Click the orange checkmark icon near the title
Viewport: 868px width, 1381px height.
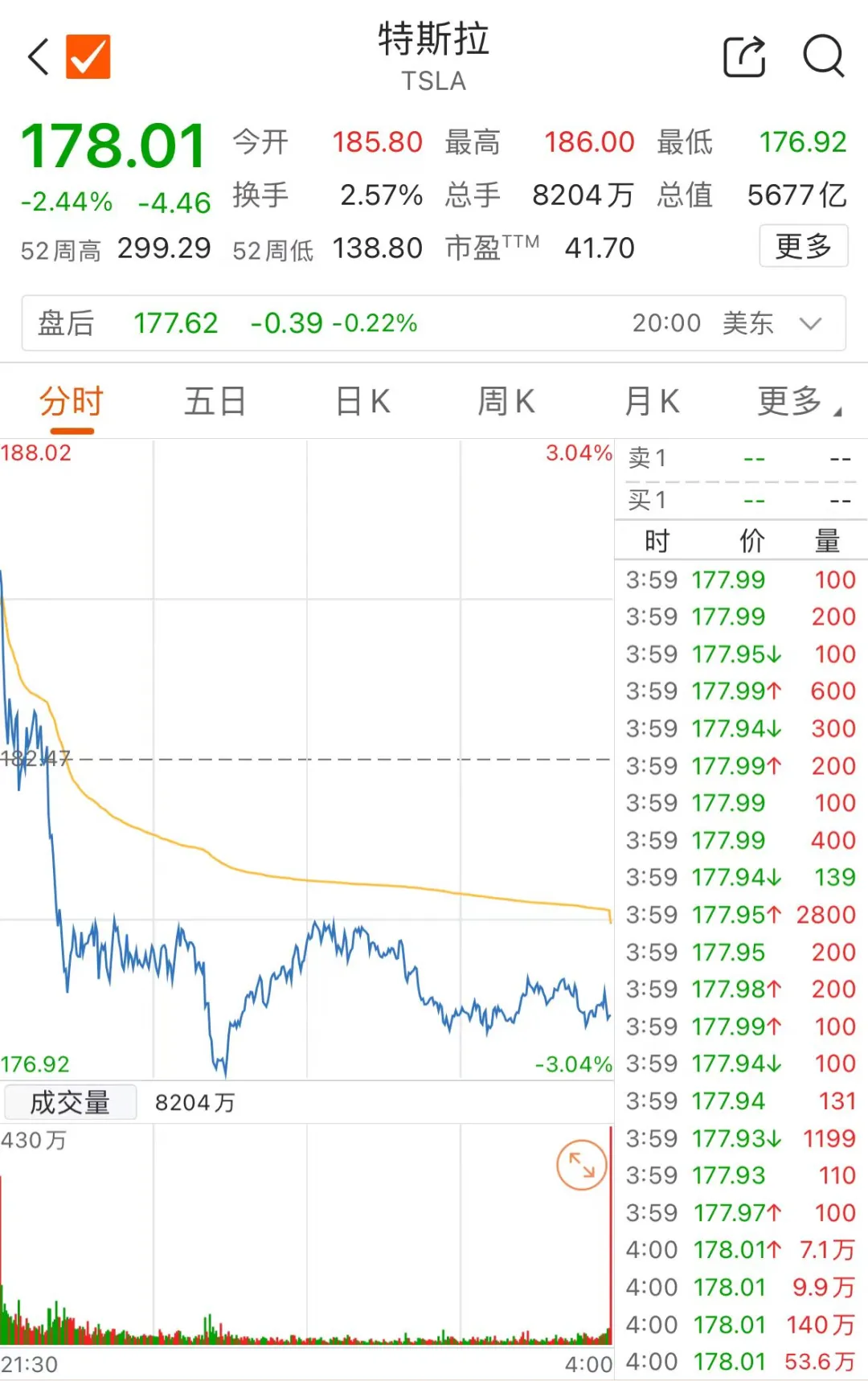click(88, 56)
